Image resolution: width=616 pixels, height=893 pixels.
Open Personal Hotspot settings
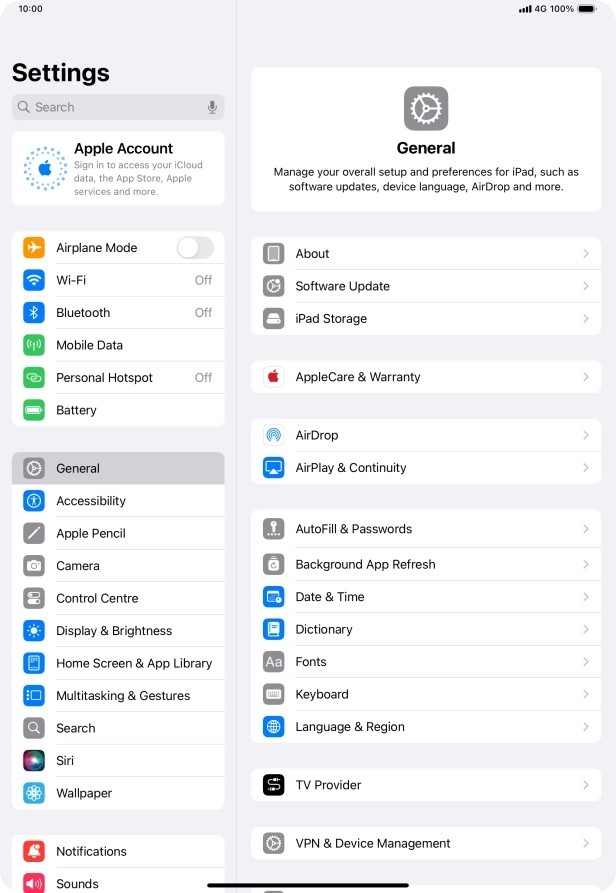tap(118, 378)
